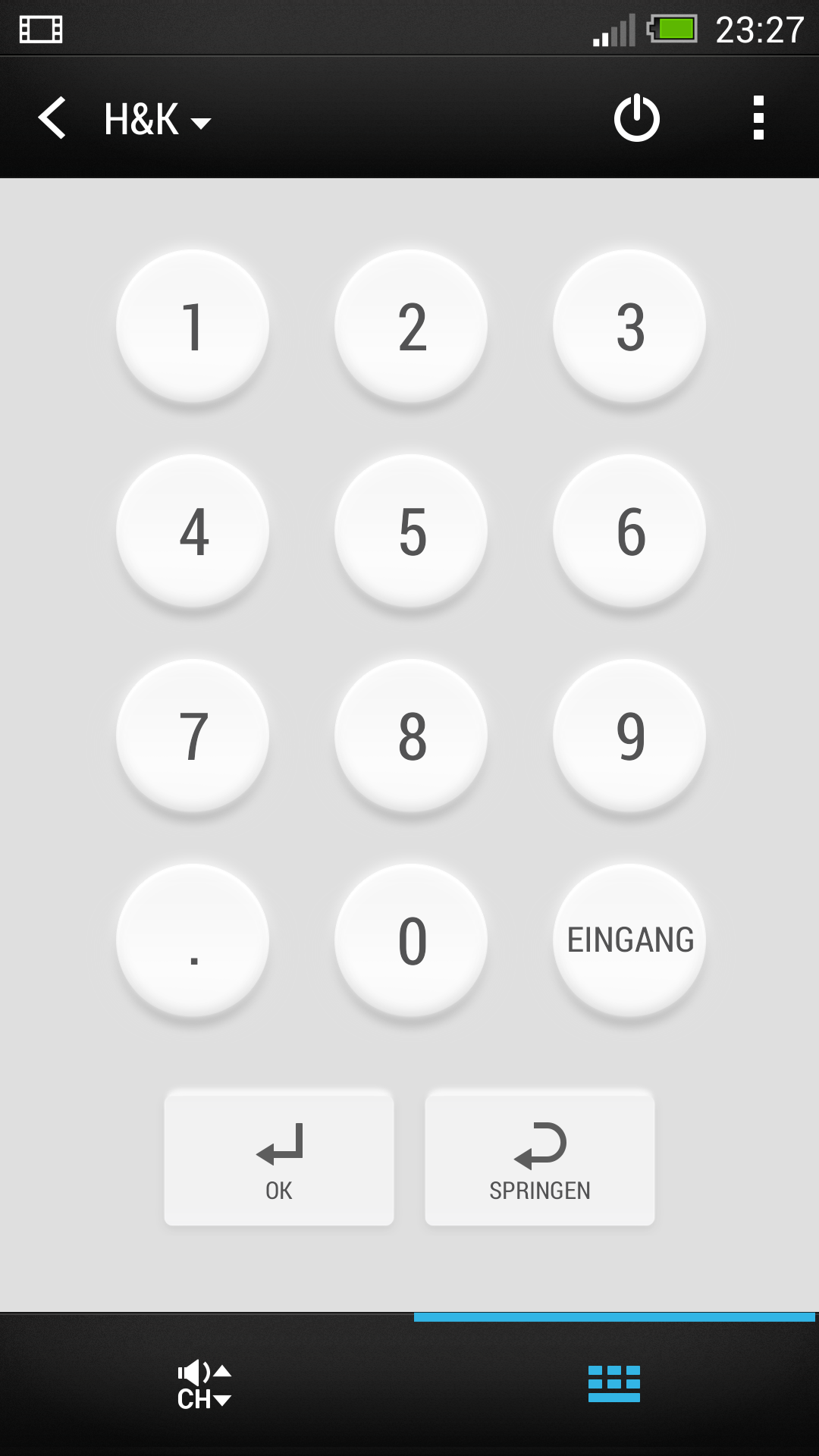Go back using the top-left arrow
Viewport: 819px width, 1456px height.
point(52,118)
